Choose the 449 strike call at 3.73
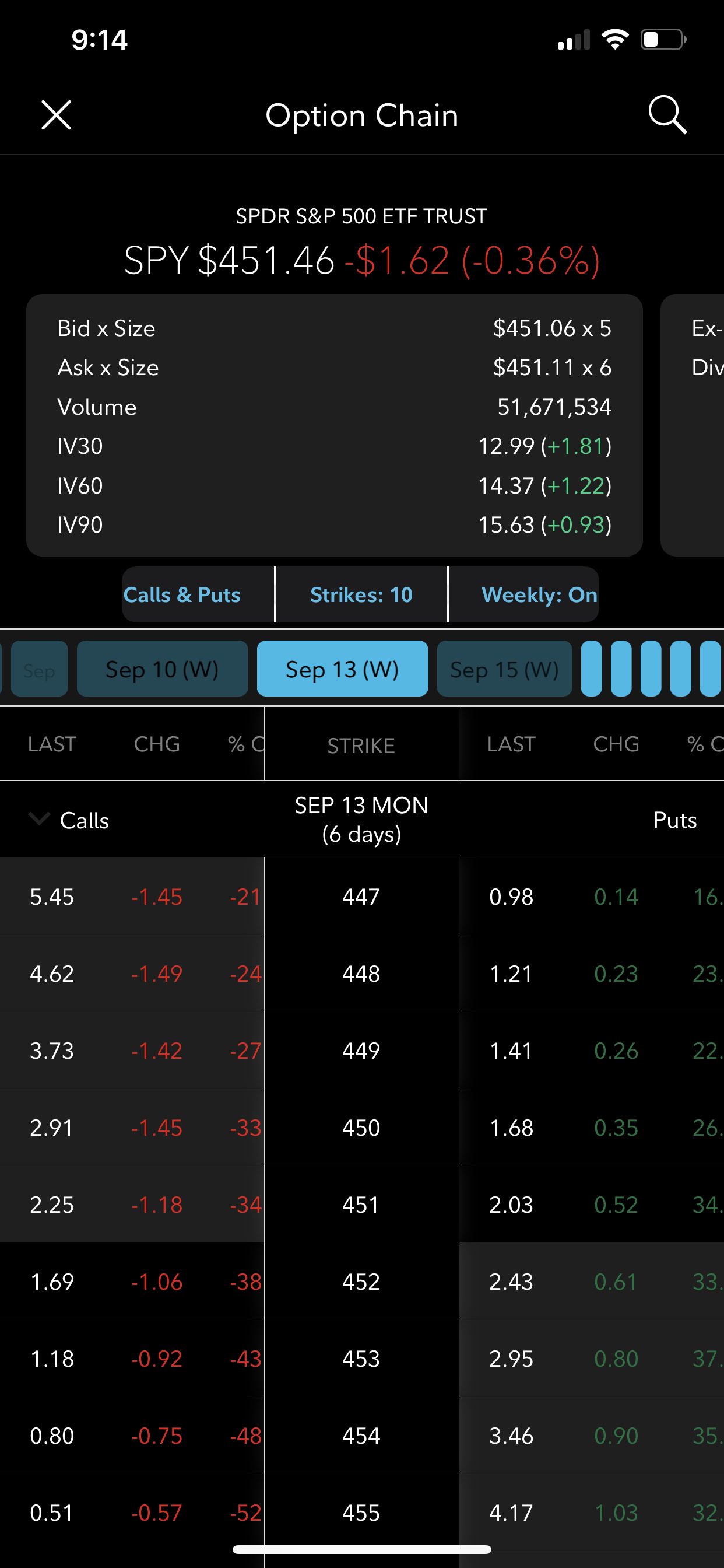 [52, 1051]
